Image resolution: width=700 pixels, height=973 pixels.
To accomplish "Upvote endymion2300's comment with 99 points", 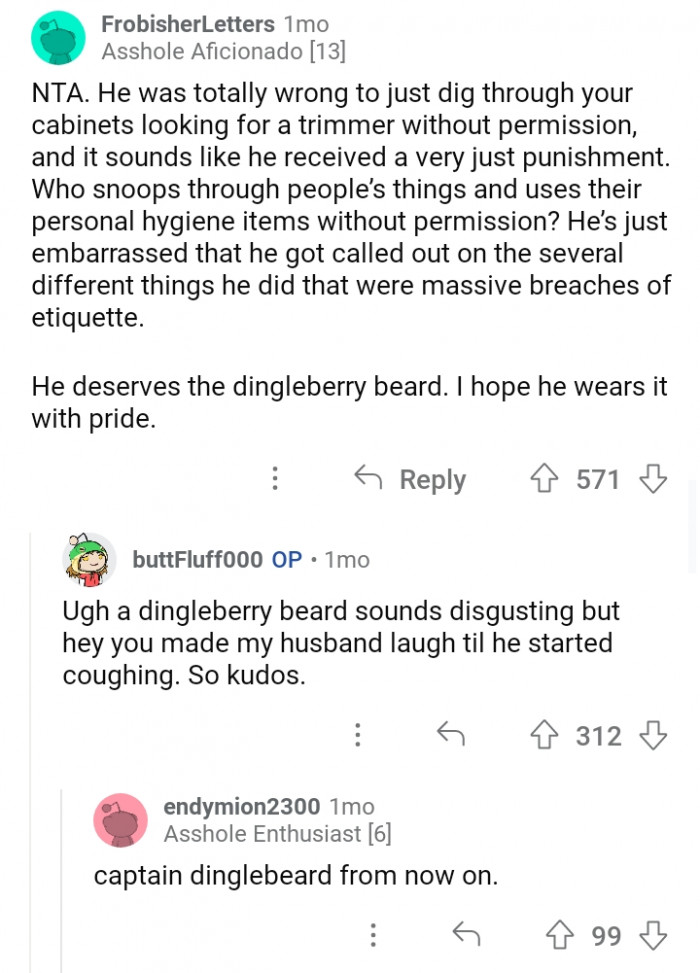I will [x=562, y=935].
